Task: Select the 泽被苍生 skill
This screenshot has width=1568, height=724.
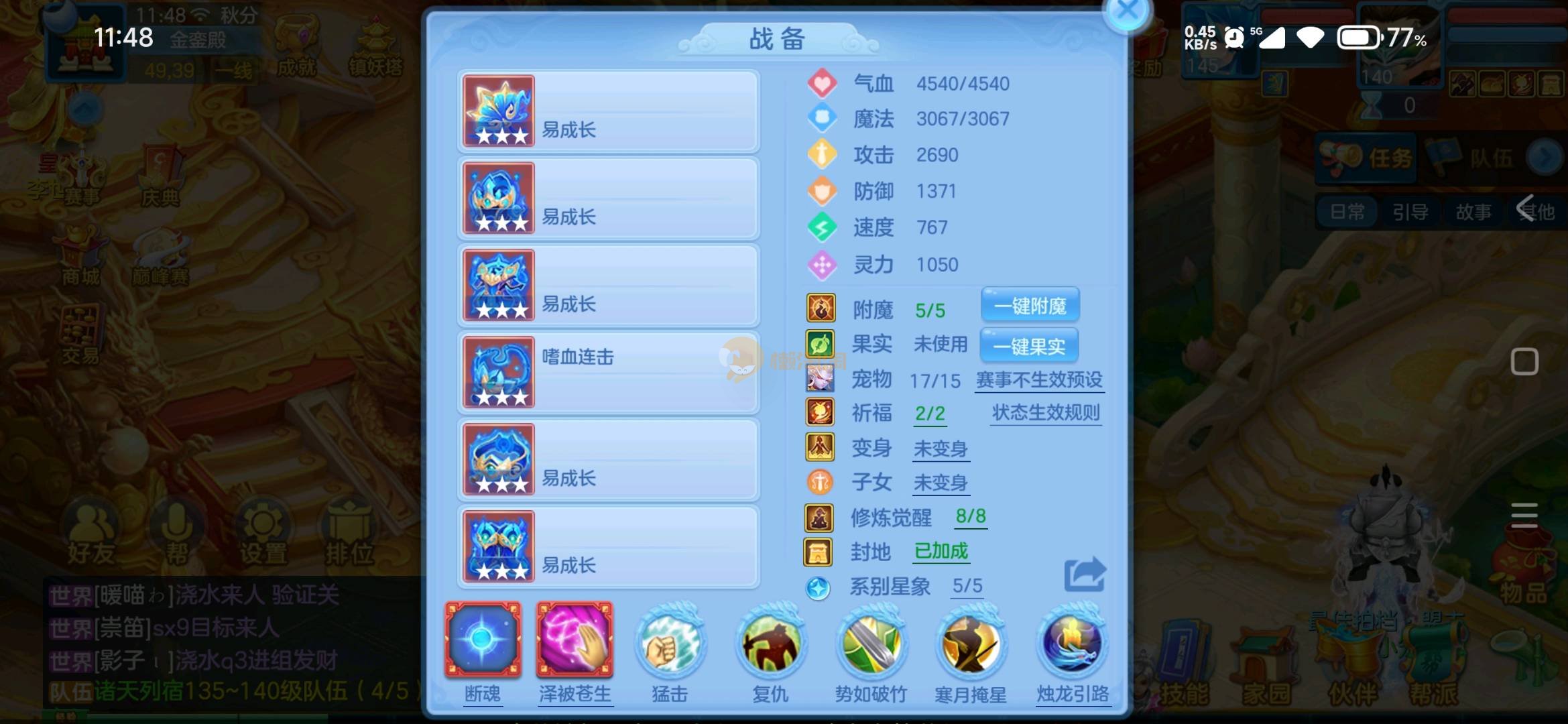Action: 575,640
